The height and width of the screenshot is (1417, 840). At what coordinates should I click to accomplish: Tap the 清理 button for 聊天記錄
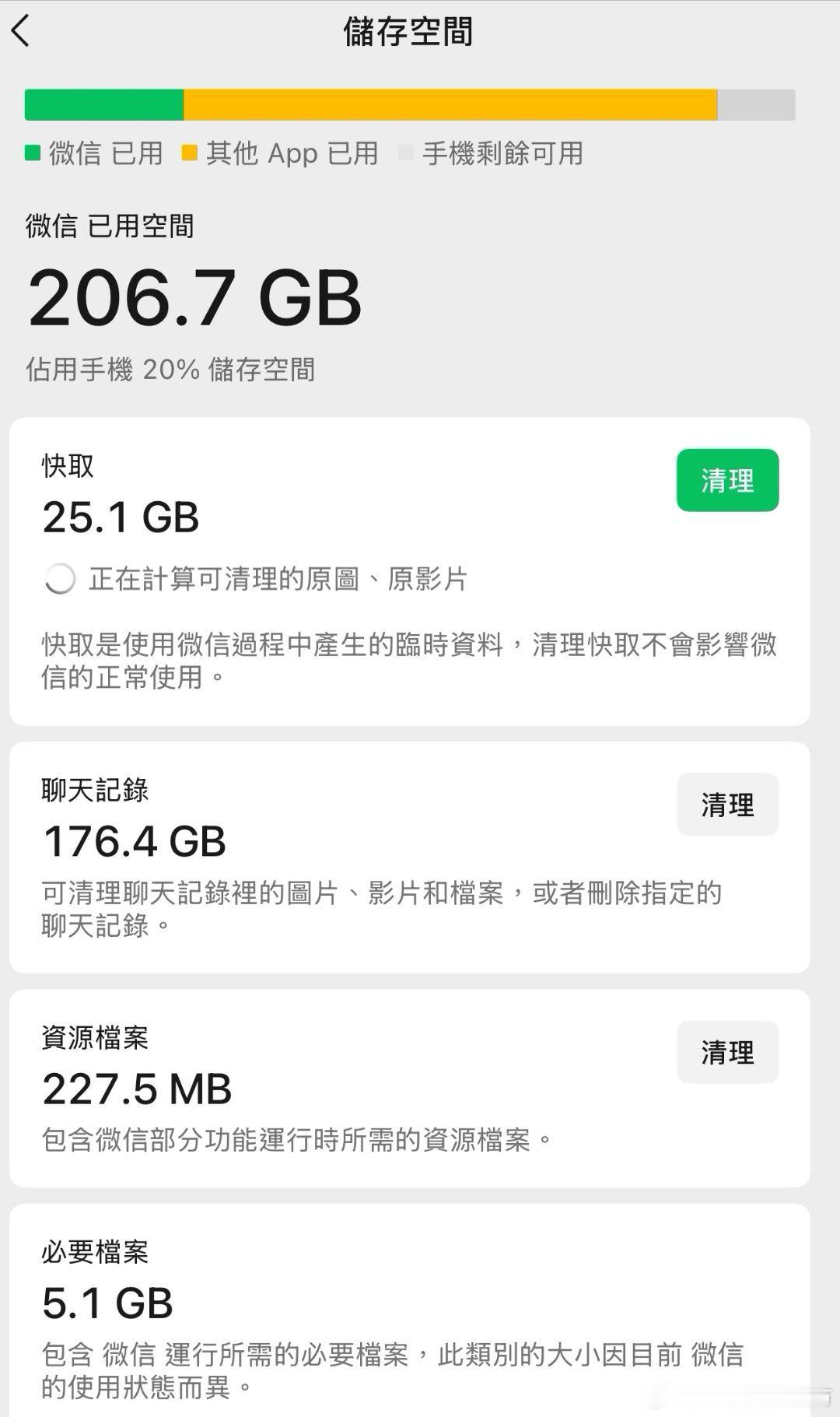727,805
